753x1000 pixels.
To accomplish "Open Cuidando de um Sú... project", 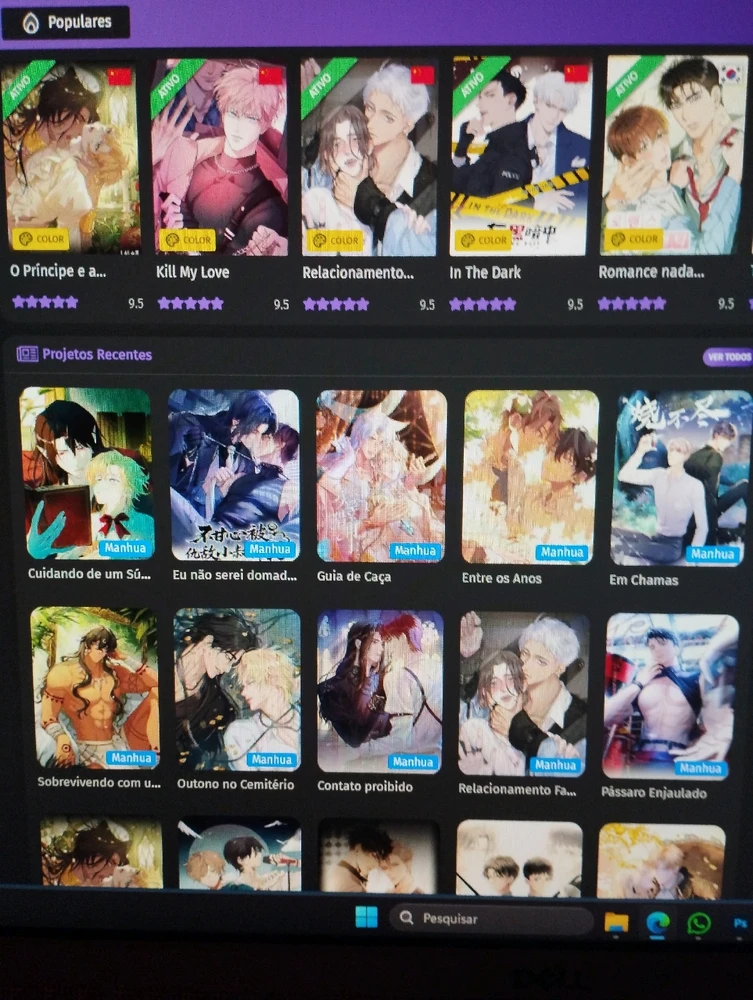I will [87, 474].
